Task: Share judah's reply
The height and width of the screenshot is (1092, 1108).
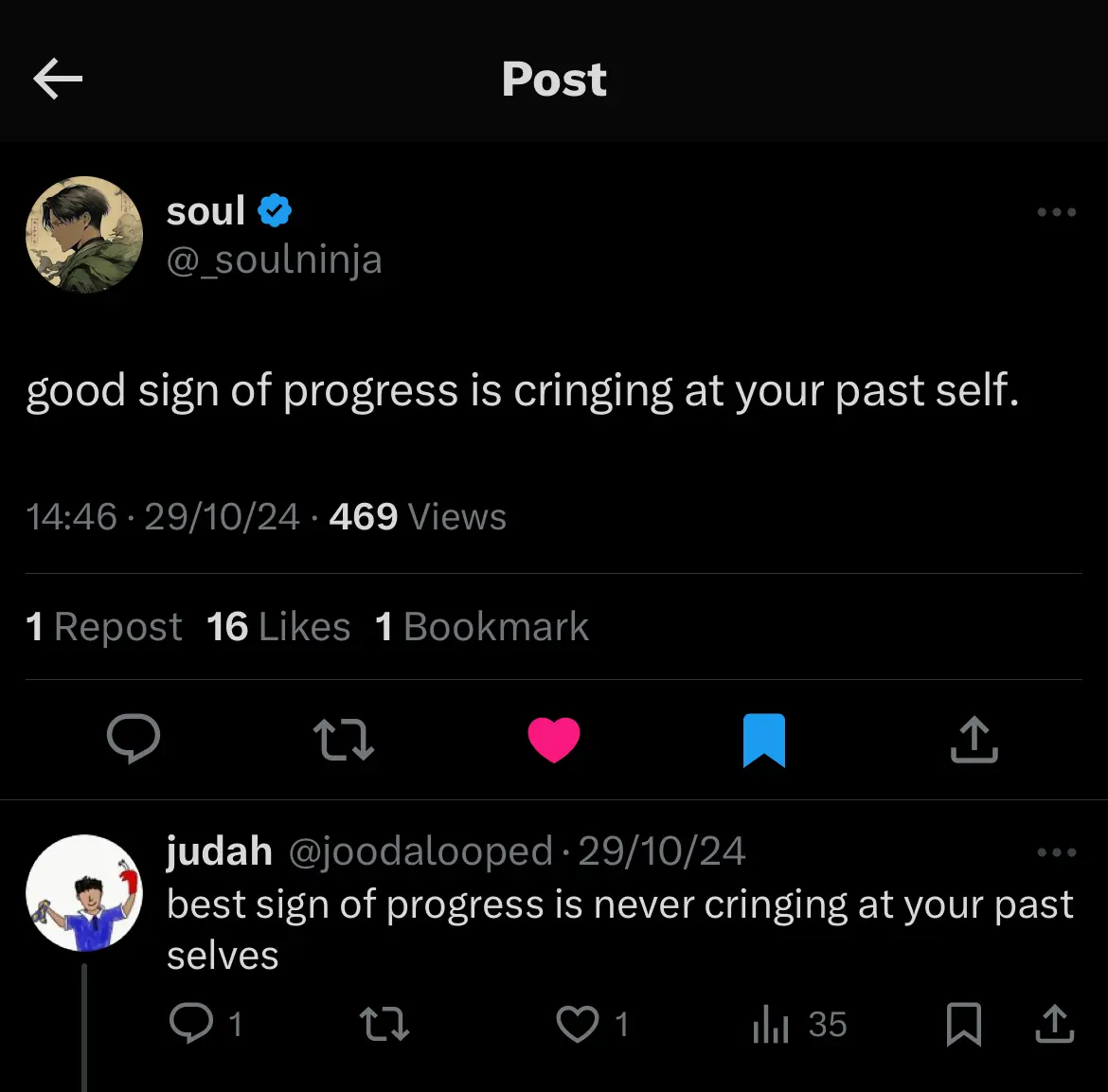Action: click(x=1054, y=1024)
